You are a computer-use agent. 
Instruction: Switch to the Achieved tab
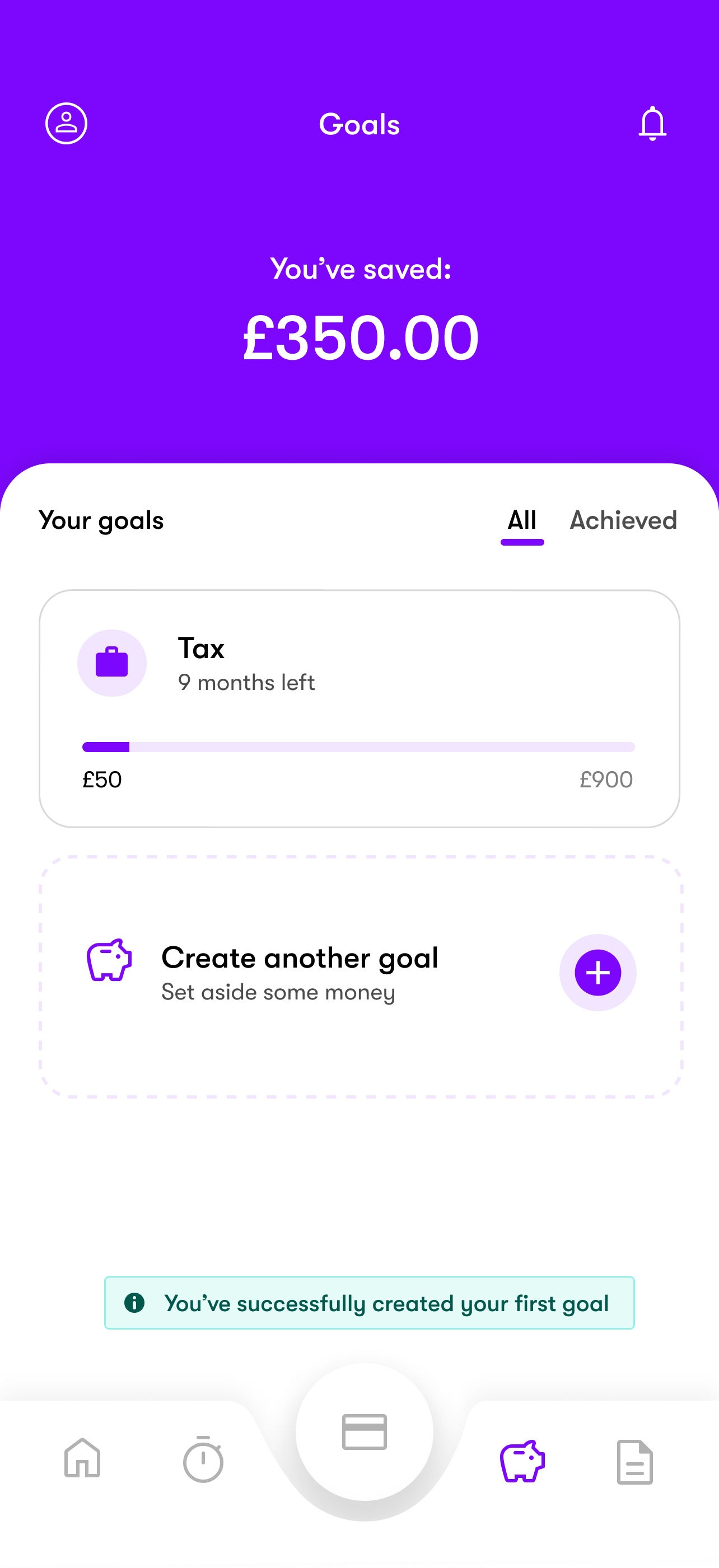(x=623, y=520)
